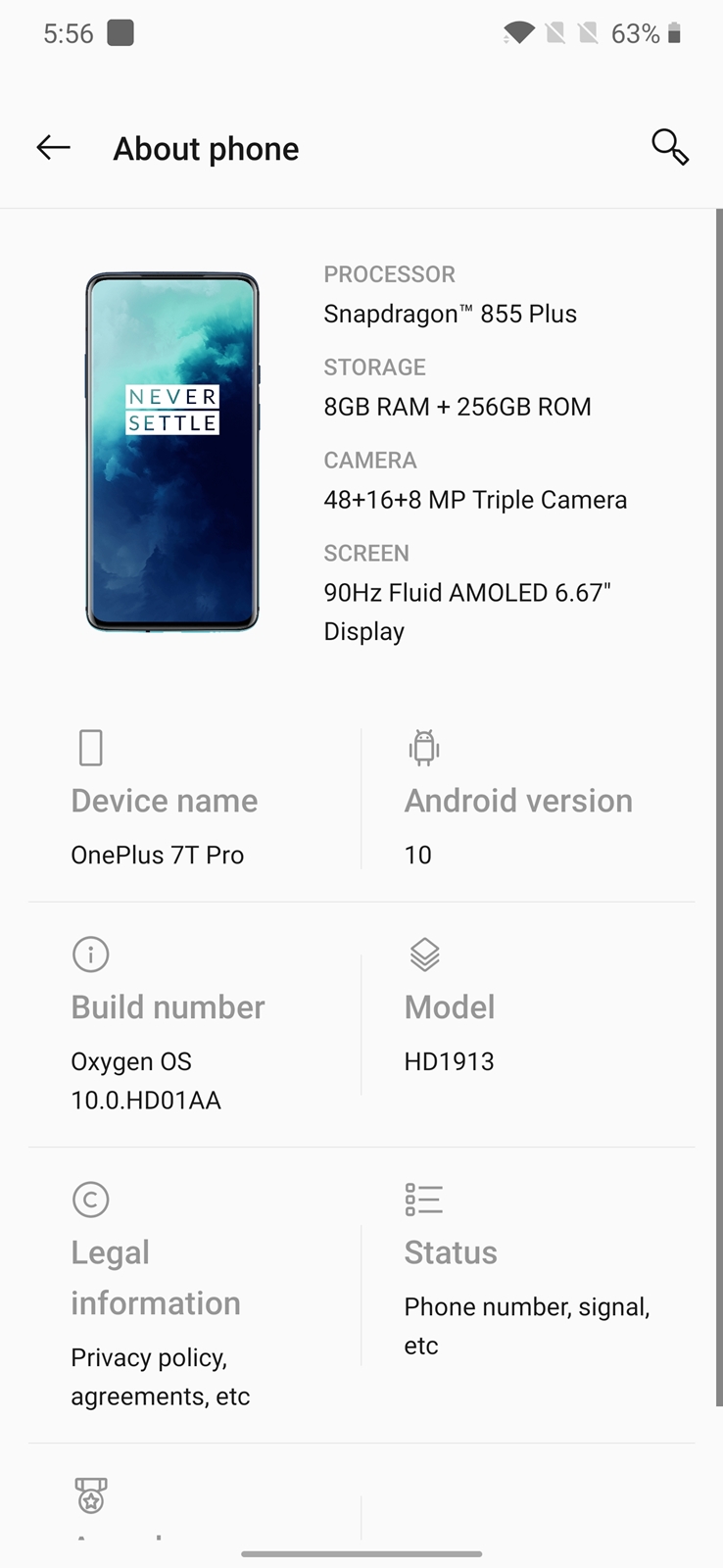Open the Device name entry
The height and width of the screenshot is (1568, 723).
tap(195, 799)
